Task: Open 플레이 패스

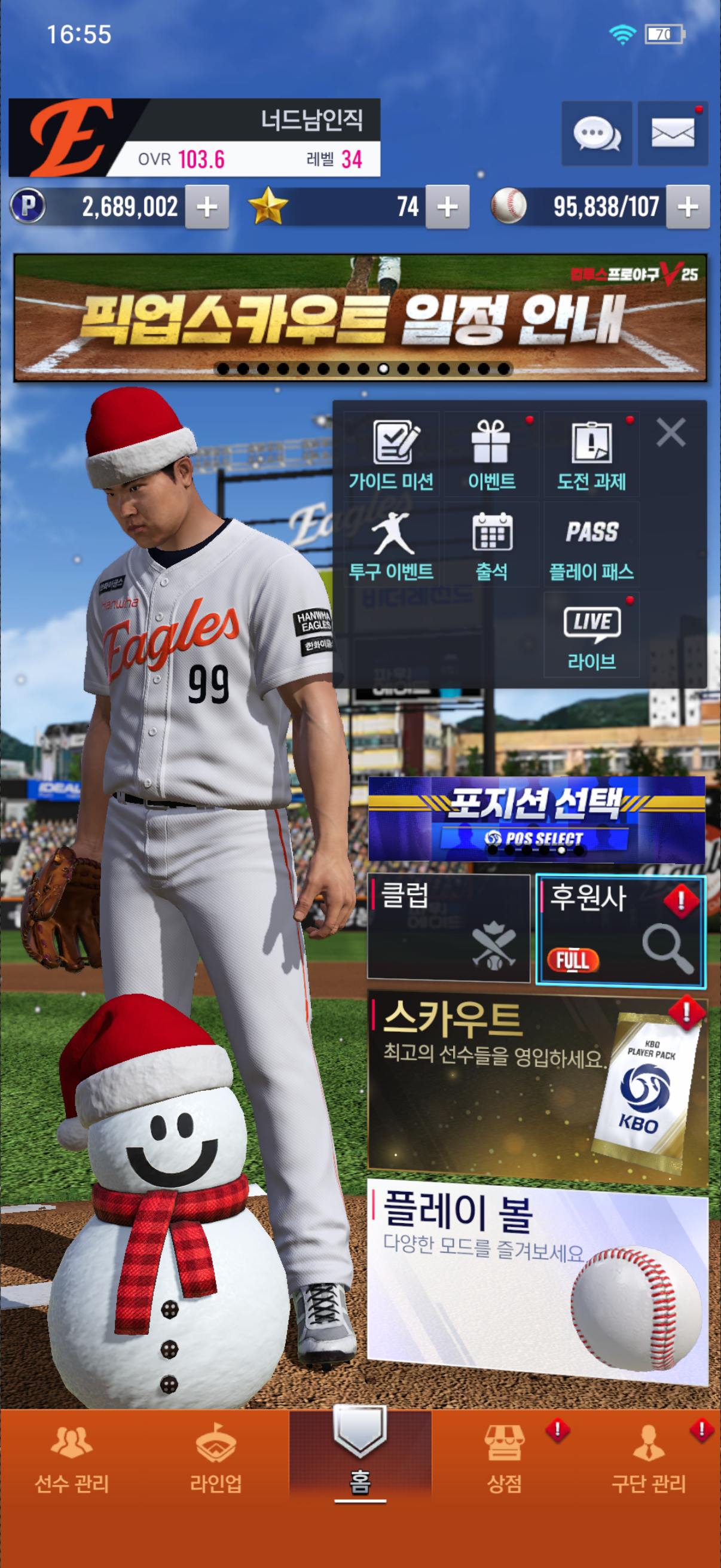Action: click(591, 545)
